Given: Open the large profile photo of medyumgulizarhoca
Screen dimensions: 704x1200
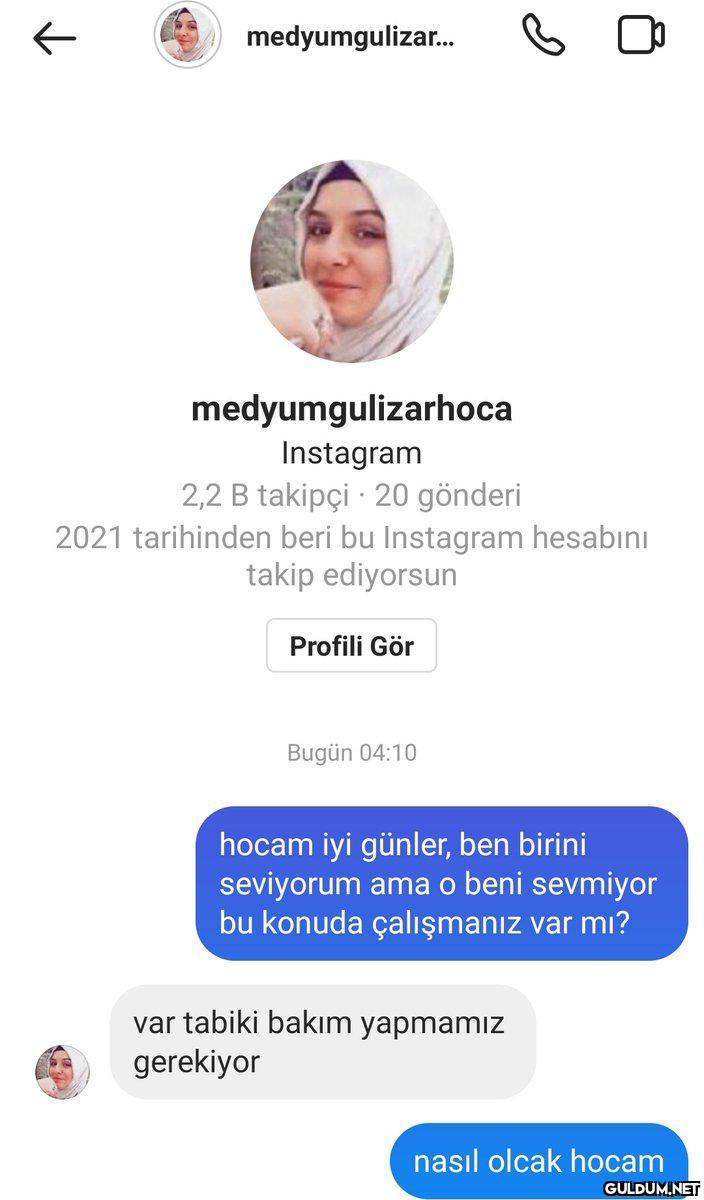Looking at the screenshot, I should pyautogui.click(x=352, y=261).
